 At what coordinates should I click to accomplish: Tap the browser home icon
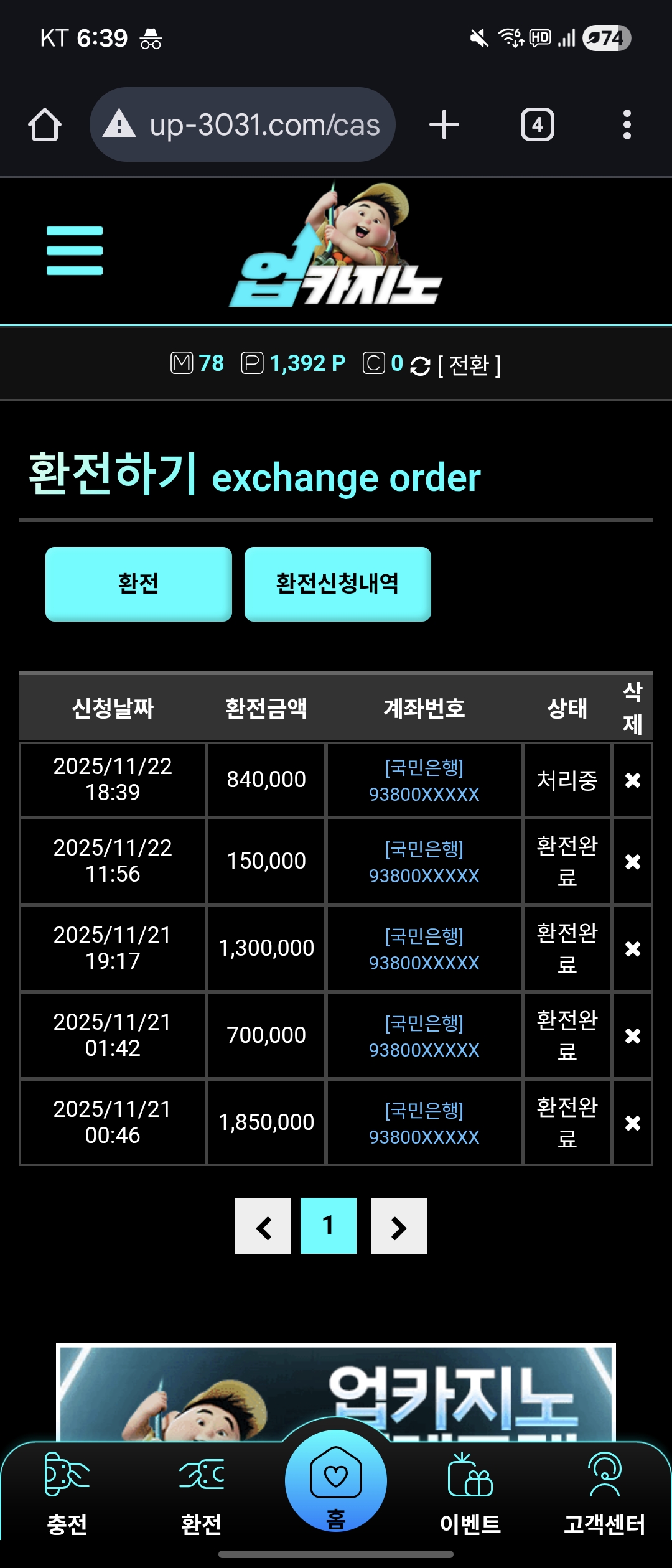pyautogui.click(x=45, y=124)
